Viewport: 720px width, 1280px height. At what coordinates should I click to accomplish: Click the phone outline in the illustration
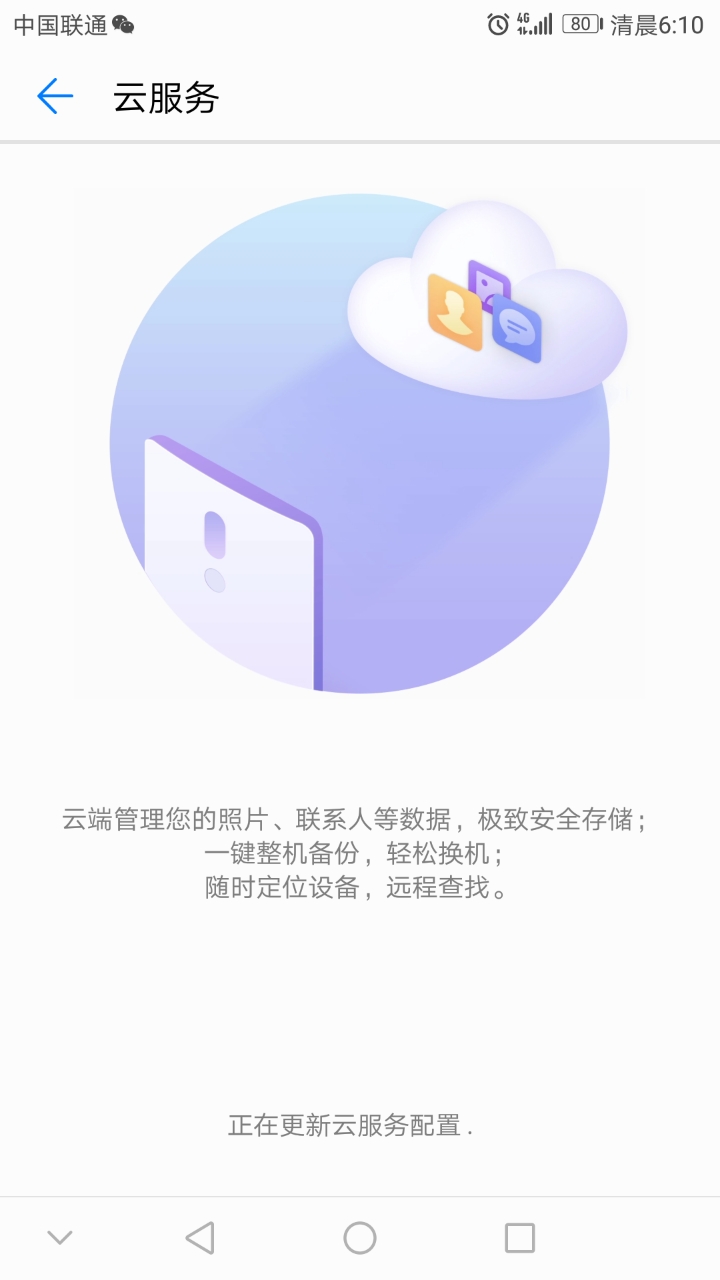pyautogui.click(x=230, y=560)
